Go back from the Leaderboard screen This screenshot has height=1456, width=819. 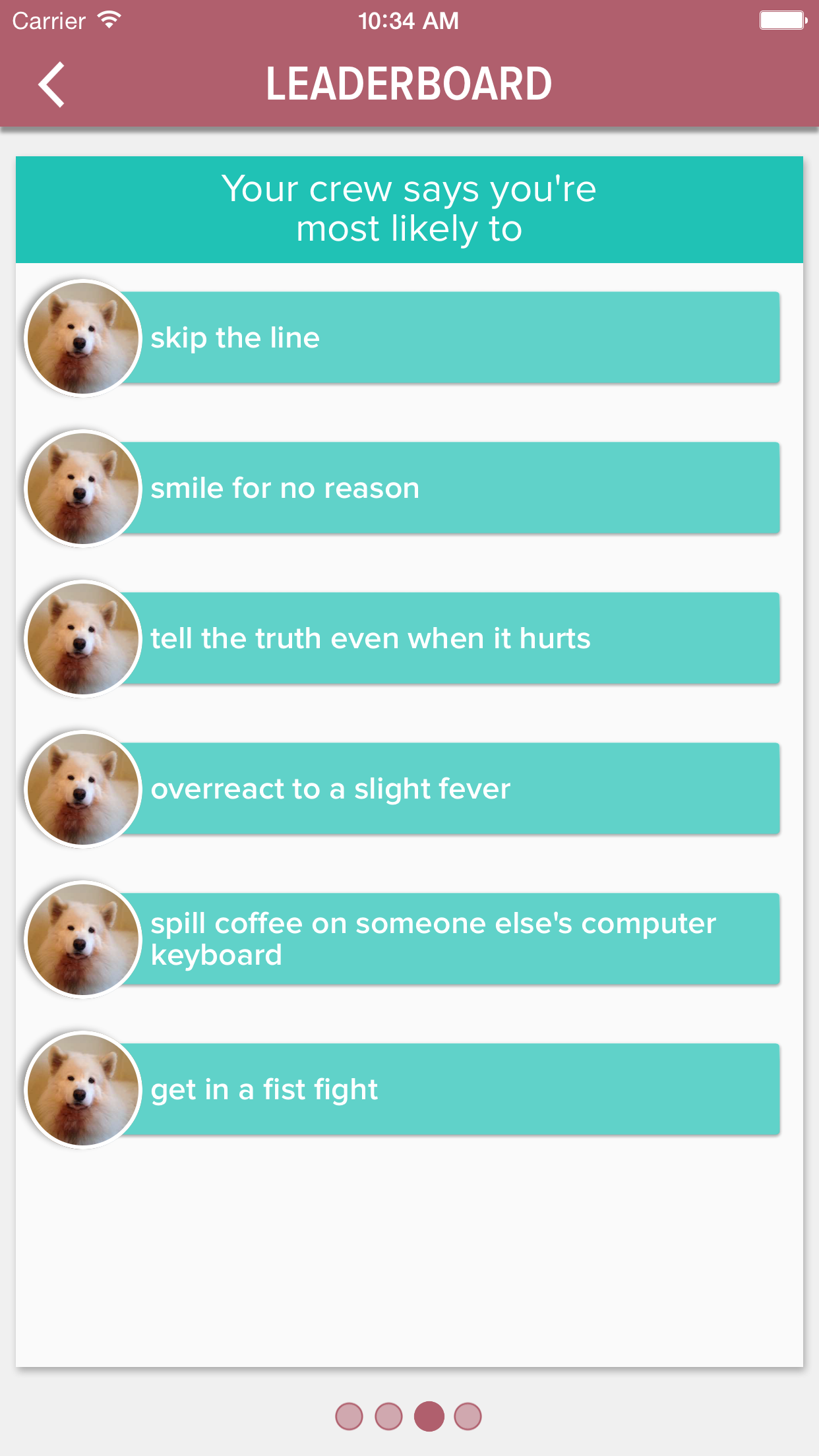tap(51, 84)
